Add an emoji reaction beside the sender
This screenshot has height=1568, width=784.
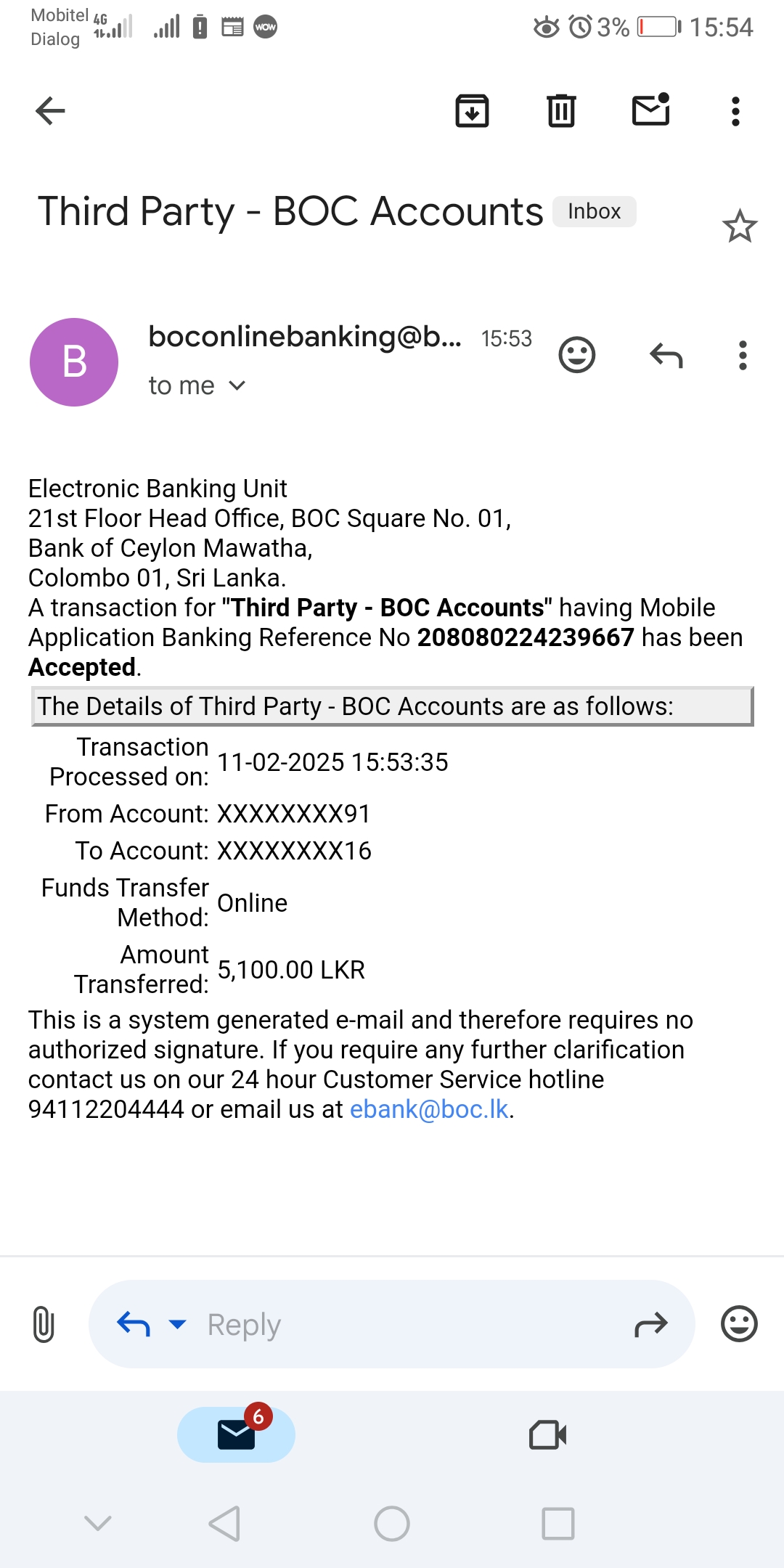(x=576, y=356)
